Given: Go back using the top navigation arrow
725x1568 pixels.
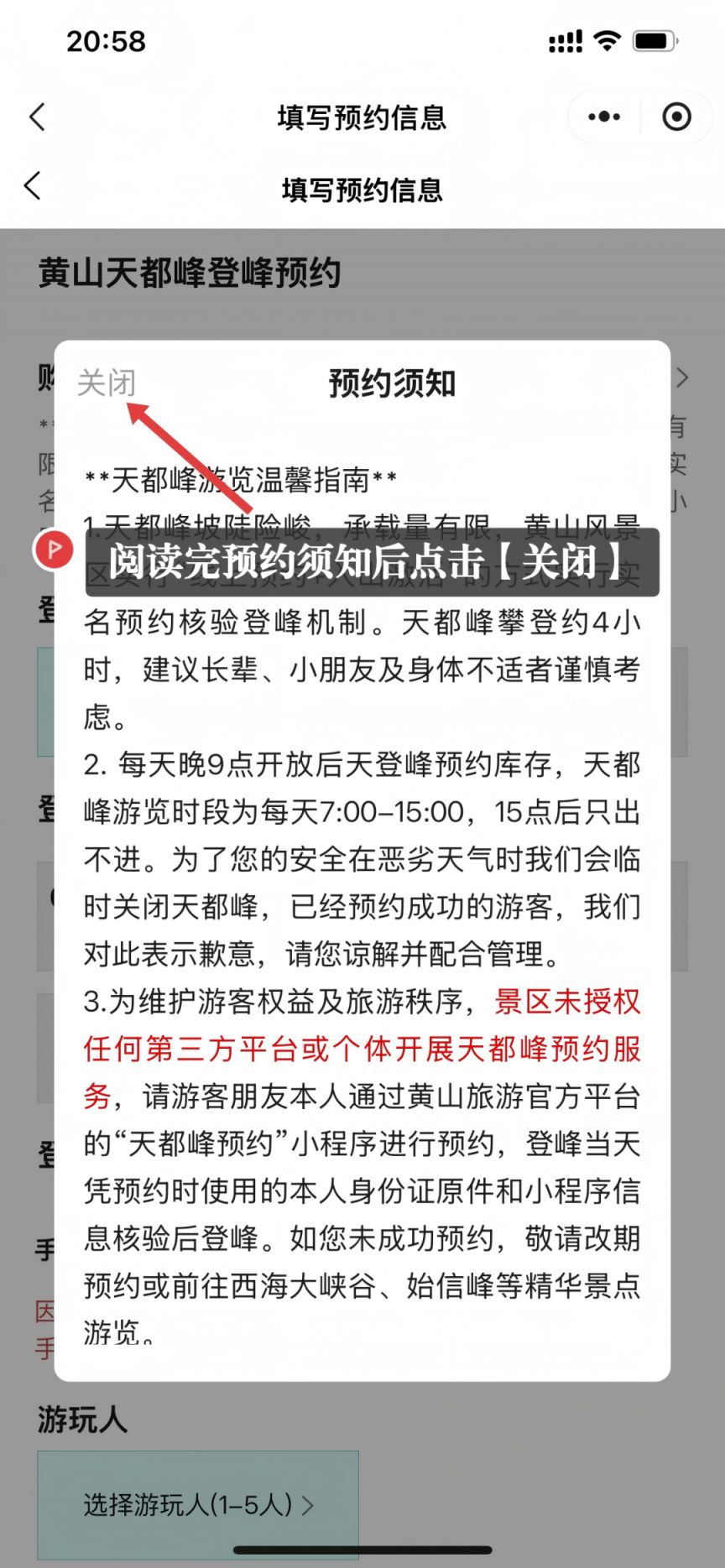Looking at the screenshot, I should pyautogui.click(x=37, y=117).
